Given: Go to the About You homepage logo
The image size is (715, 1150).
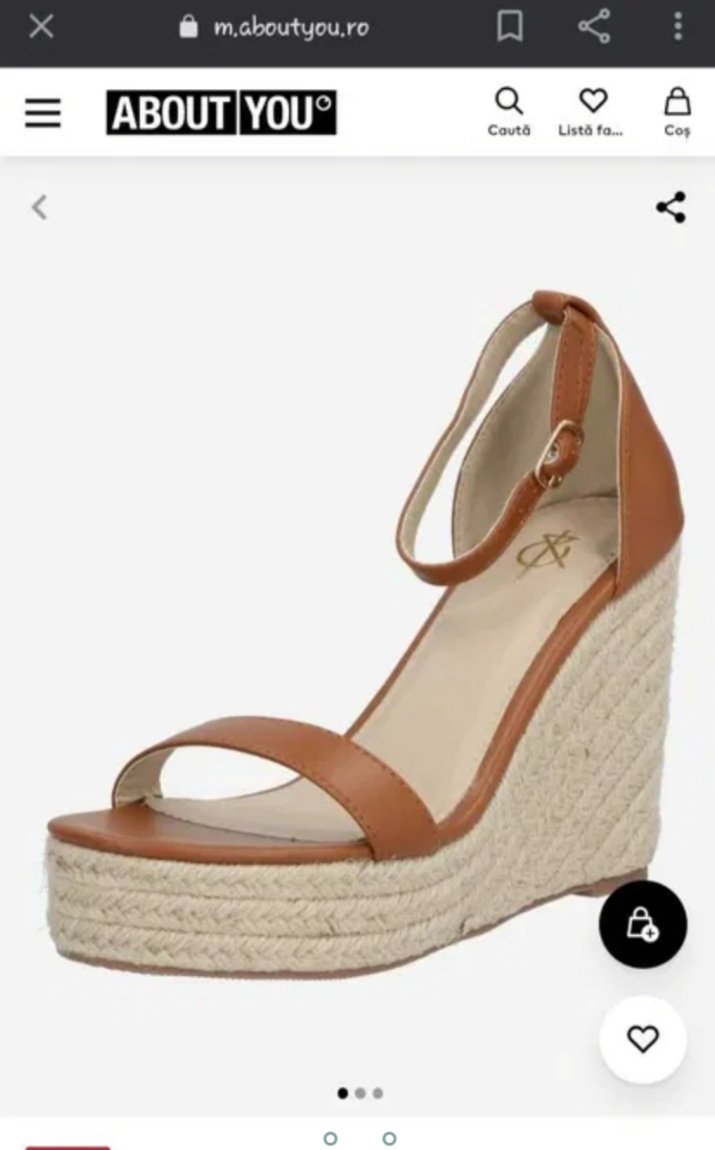Looking at the screenshot, I should pos(221,113).
